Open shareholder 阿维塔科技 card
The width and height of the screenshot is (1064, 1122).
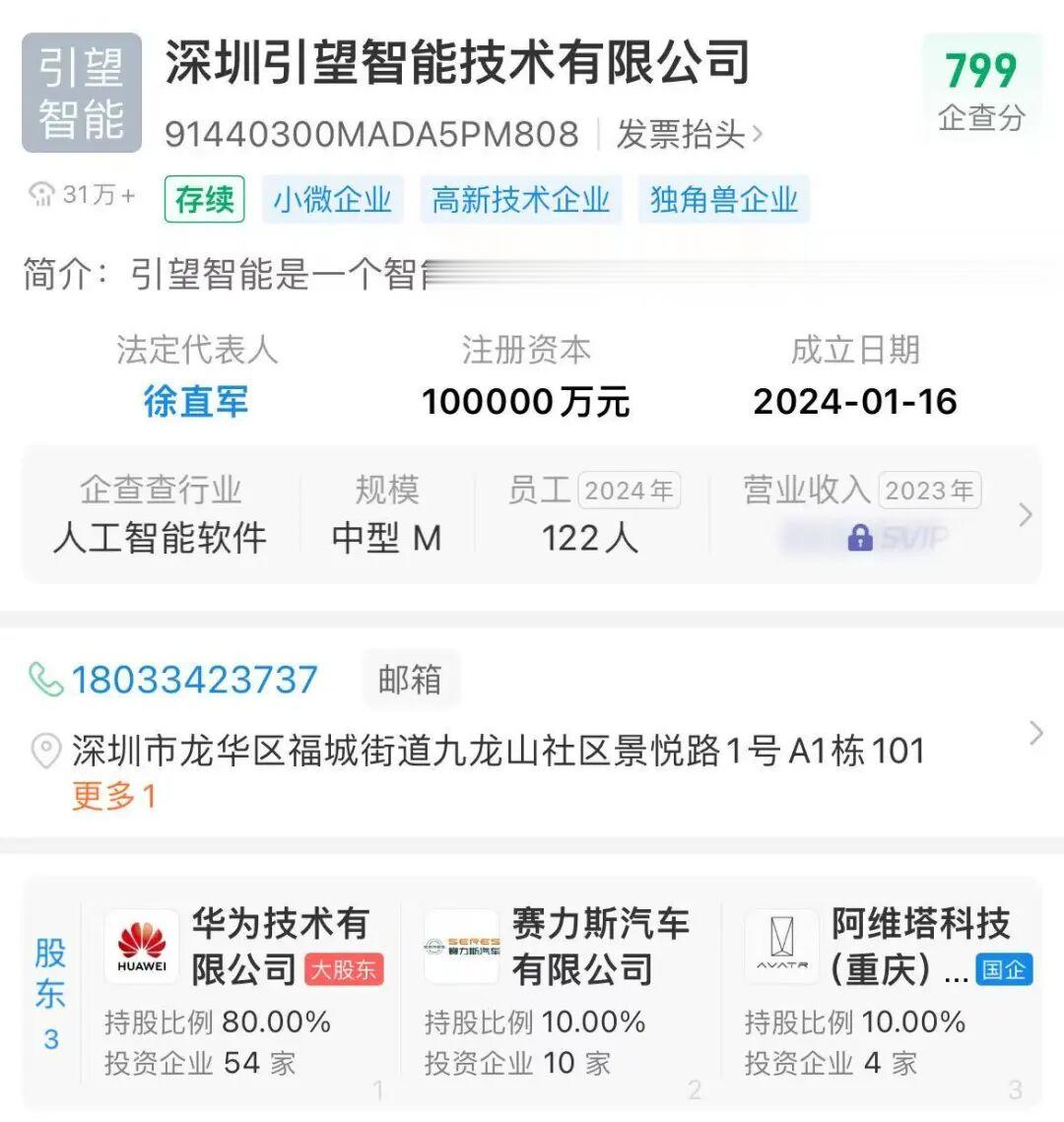tap(886, 994)
